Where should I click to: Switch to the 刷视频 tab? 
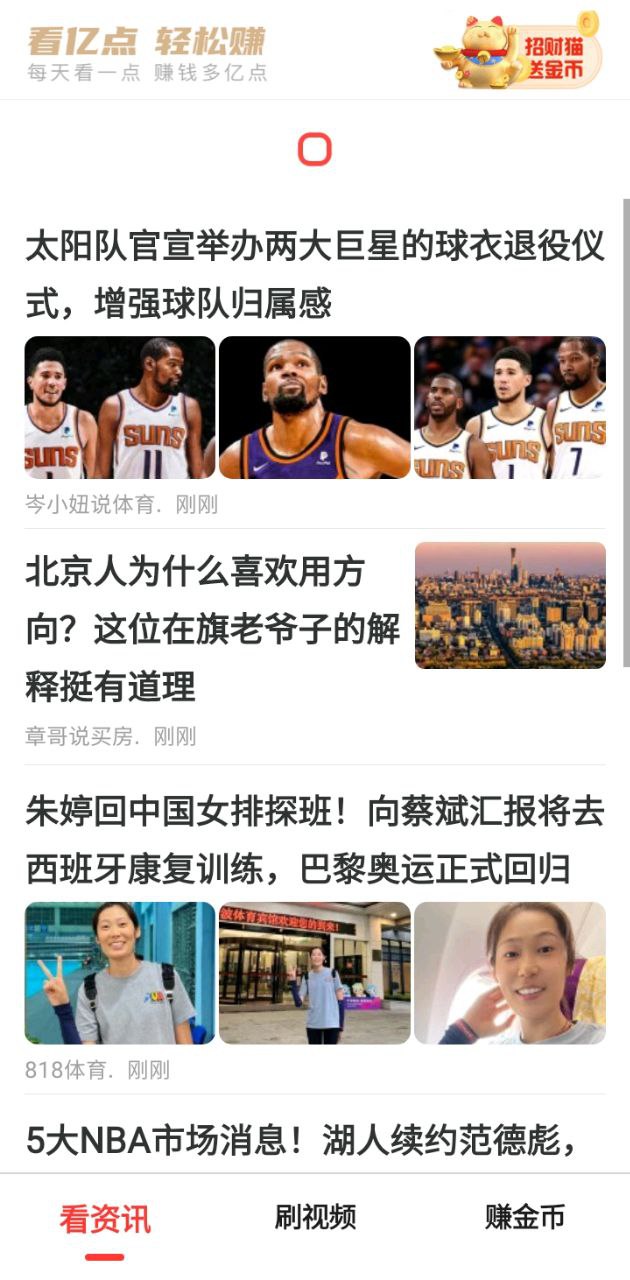click(x=315, y=1217)
